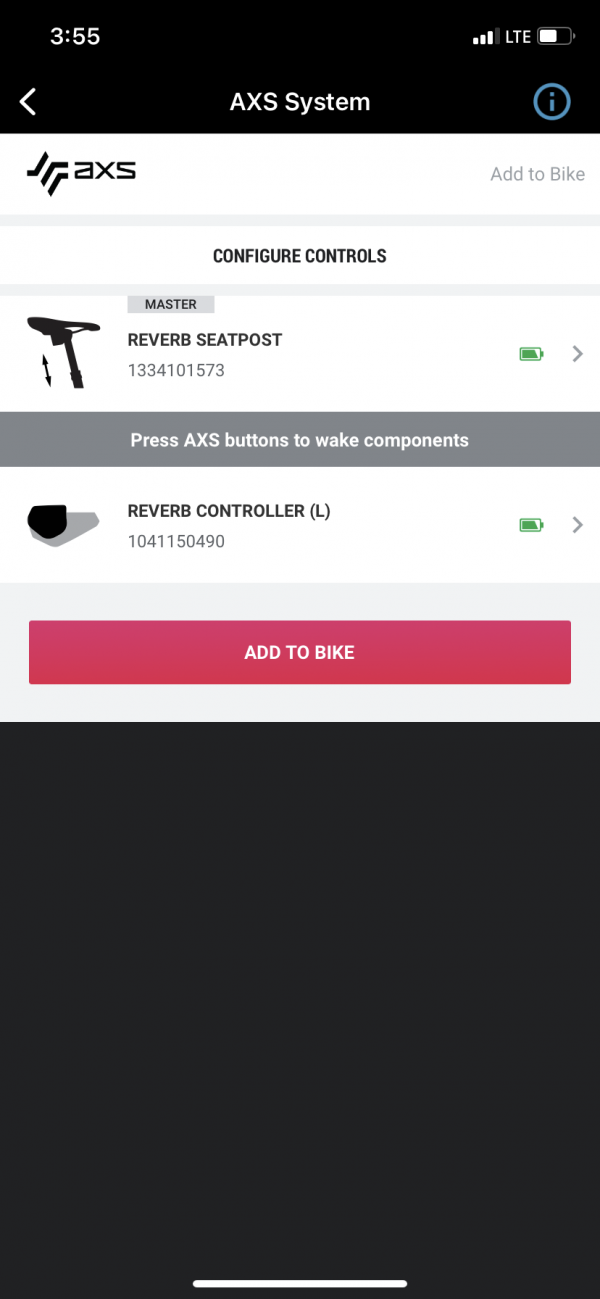The height and width of the screenshot is (1299, 600).
Task: Tap the red Add to Bike button
Action: [x=299, y=652]
